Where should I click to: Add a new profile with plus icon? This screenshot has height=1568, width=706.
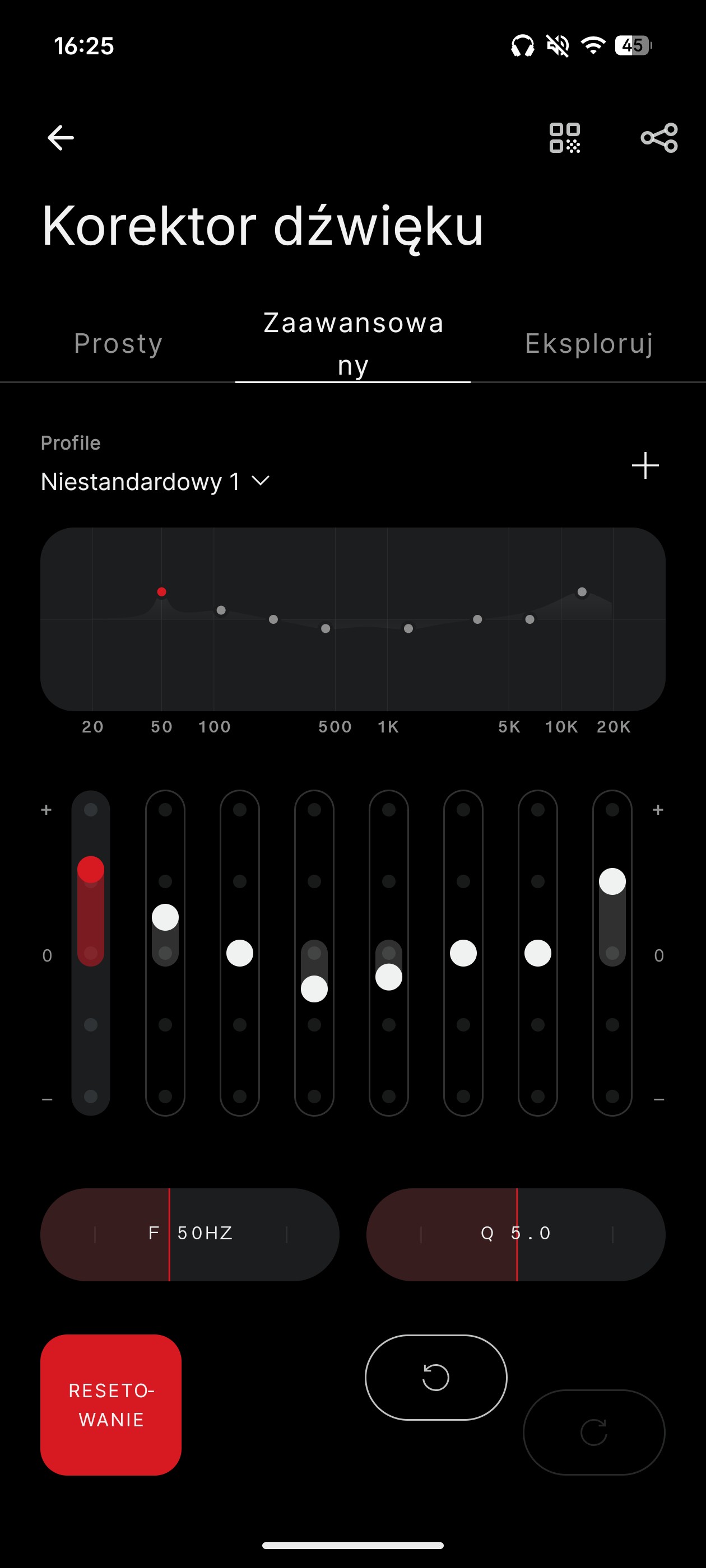coord(645,466)
